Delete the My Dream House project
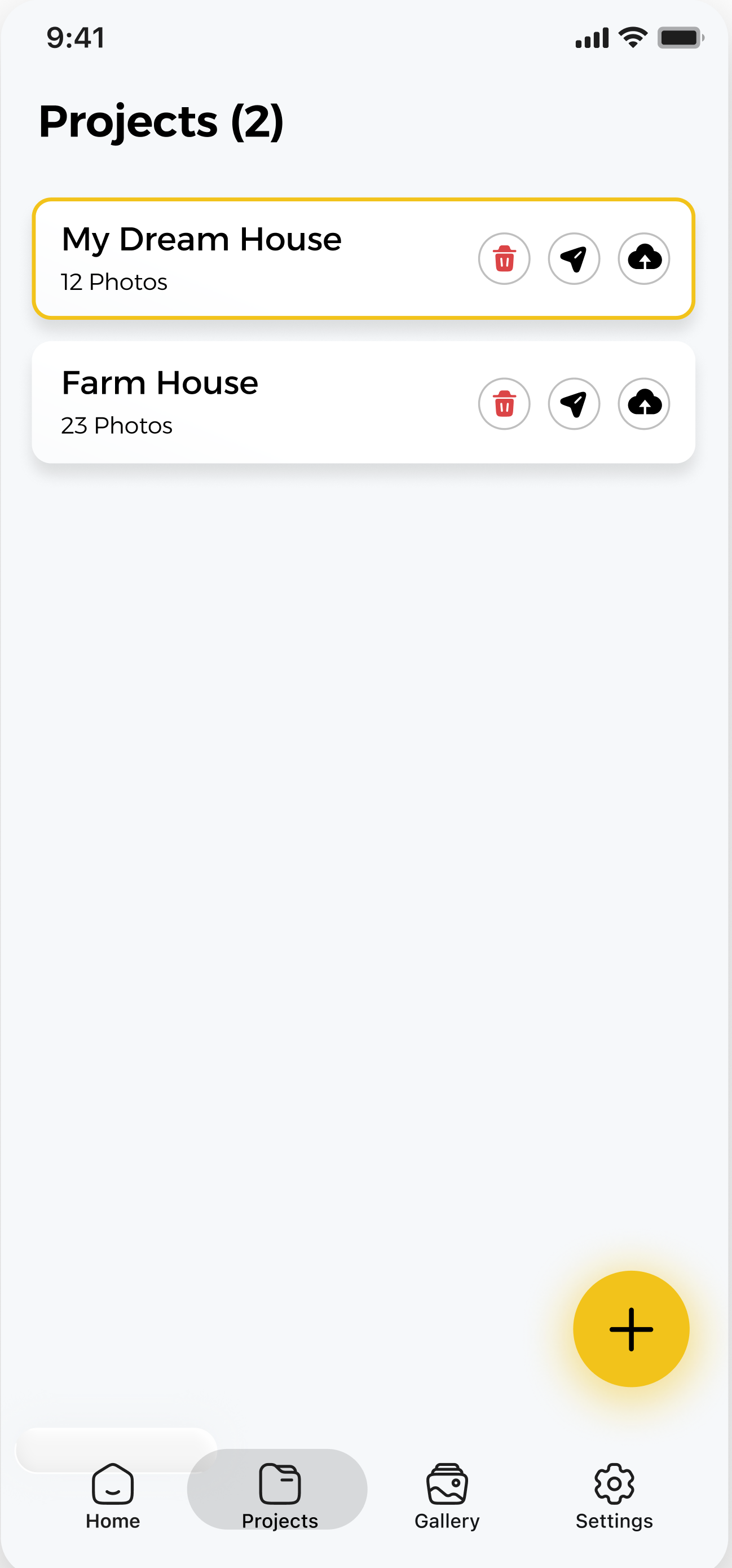 click(x=504, y=259)
